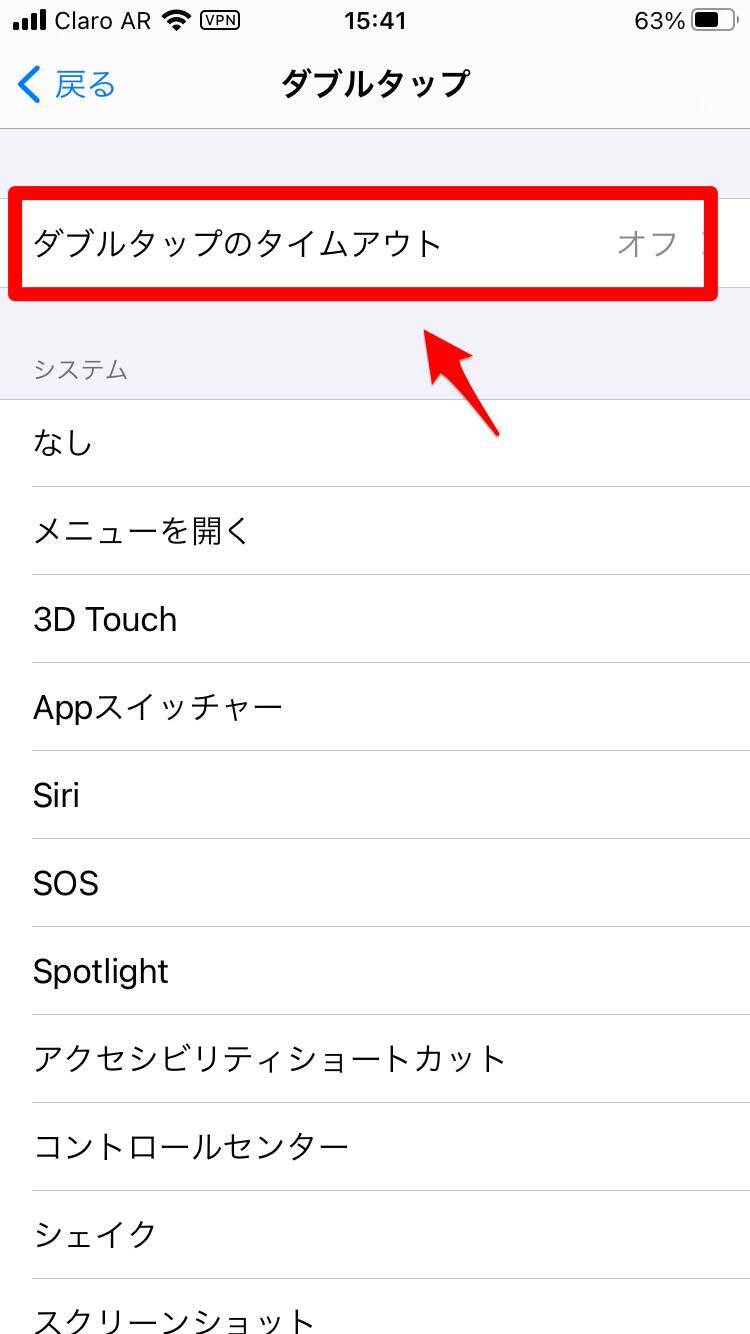The width and height of the screenshot is (750, 1334).
Task: Assign Siri to double tap
Action: pyautogui.click(x=375, y=795)
